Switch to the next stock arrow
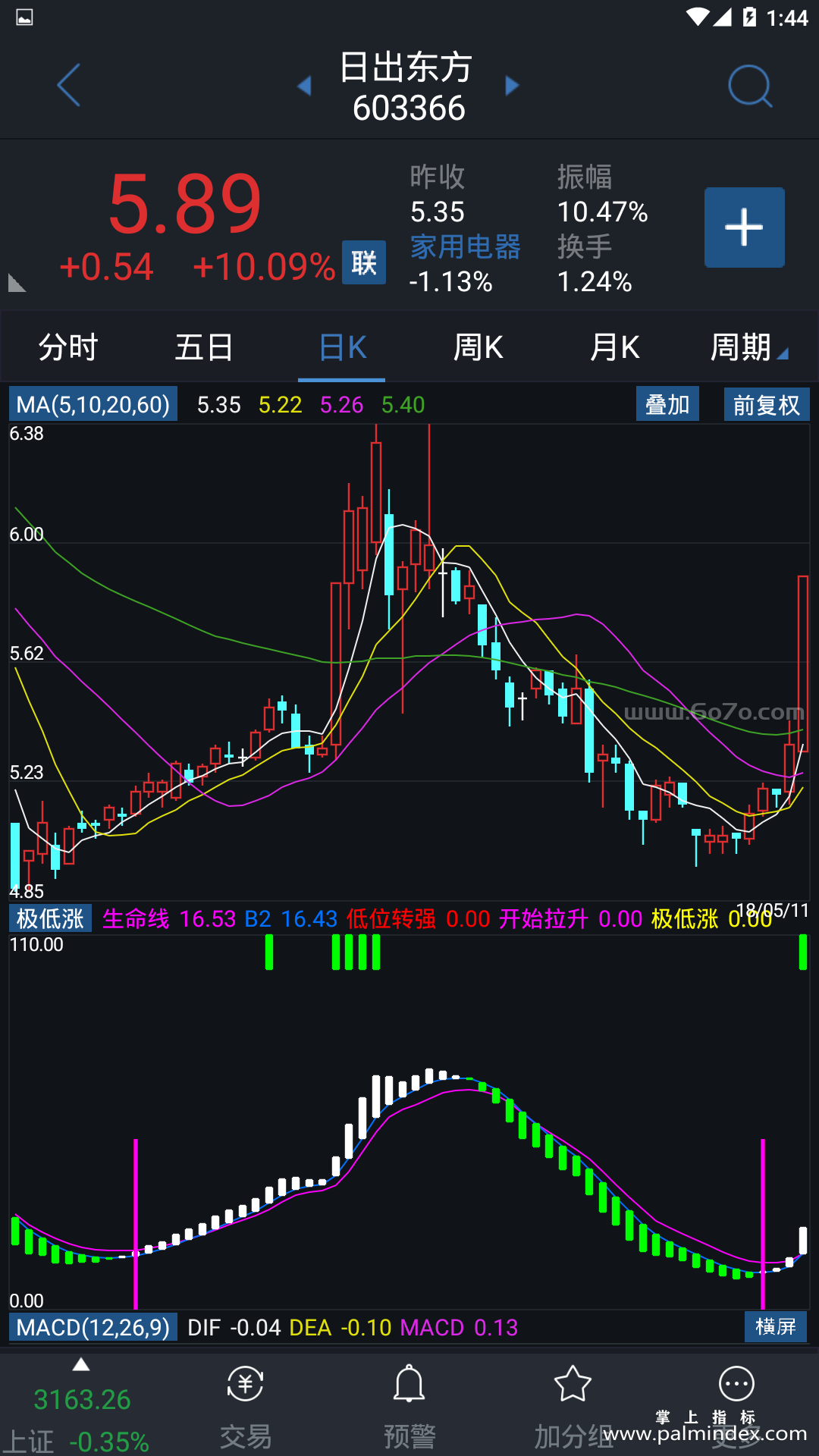The image size is (819, 1456). coord(513,86)
